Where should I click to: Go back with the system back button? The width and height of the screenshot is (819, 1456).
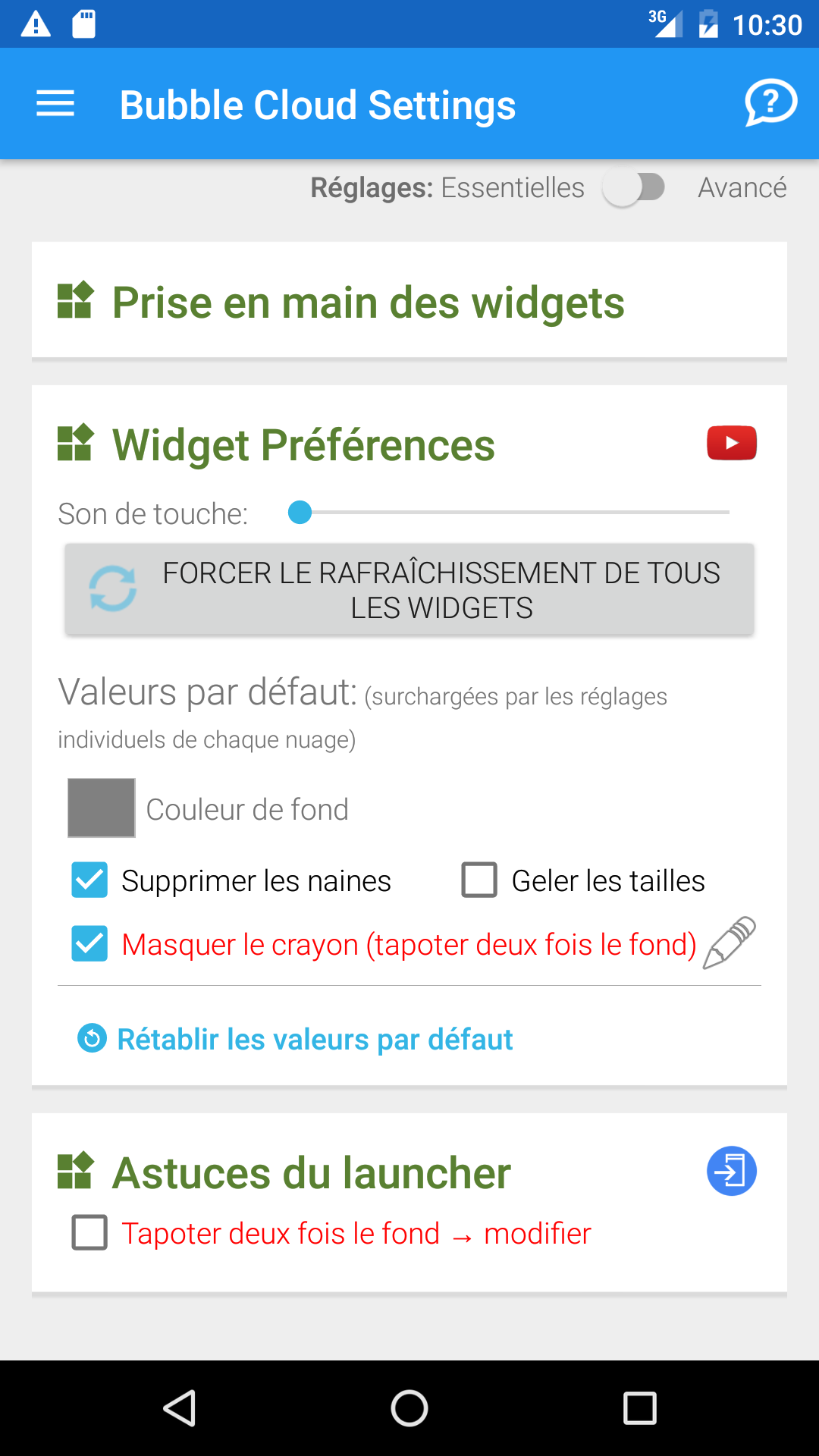coord(180,1409)
